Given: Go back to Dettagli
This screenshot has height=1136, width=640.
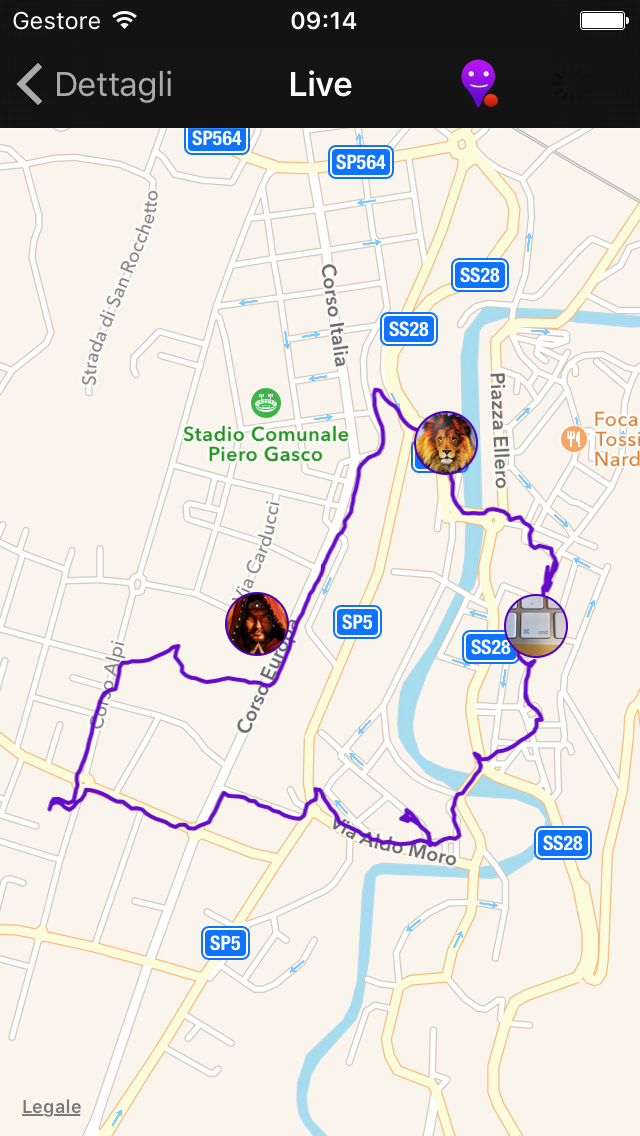Looking at the screenshot, I should 94,84.
